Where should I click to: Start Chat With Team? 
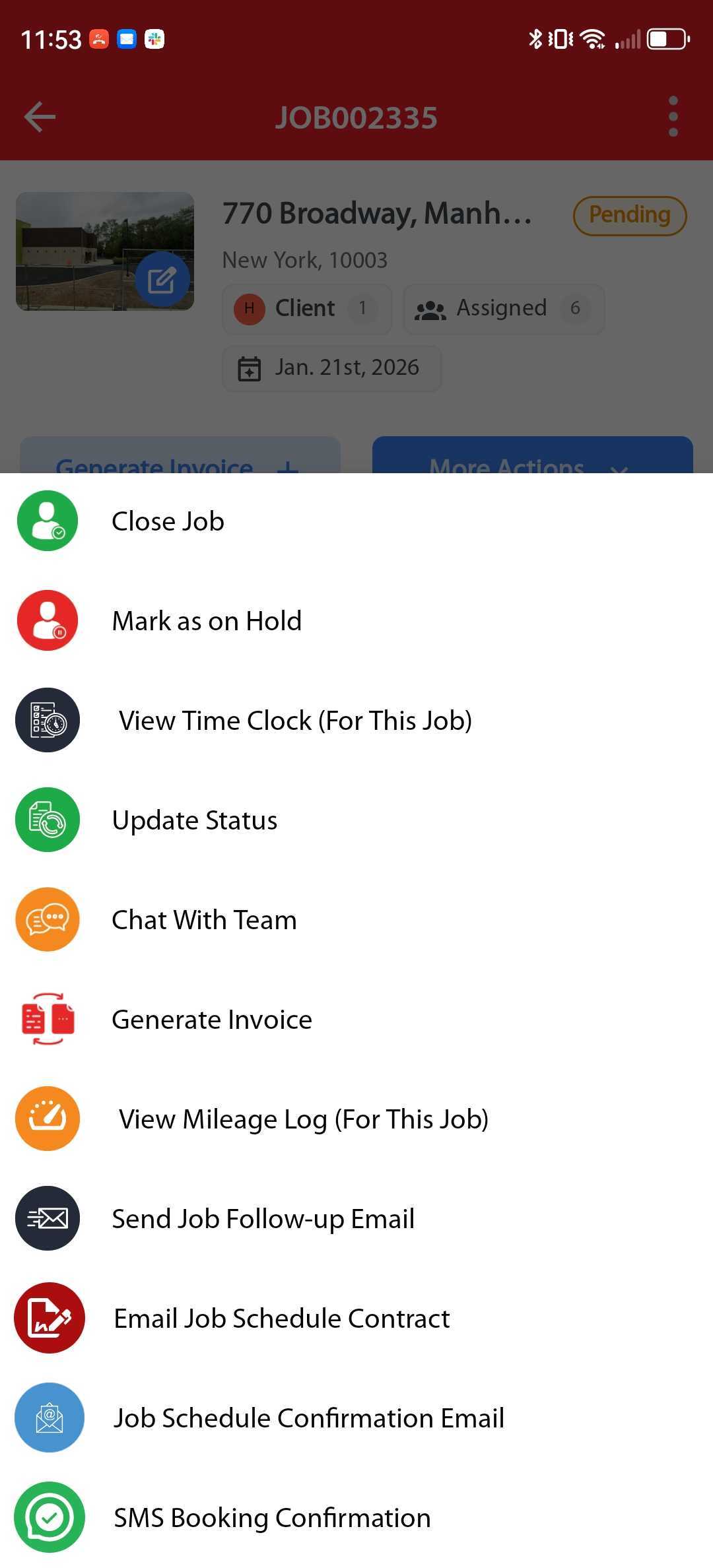click(203, 920)
